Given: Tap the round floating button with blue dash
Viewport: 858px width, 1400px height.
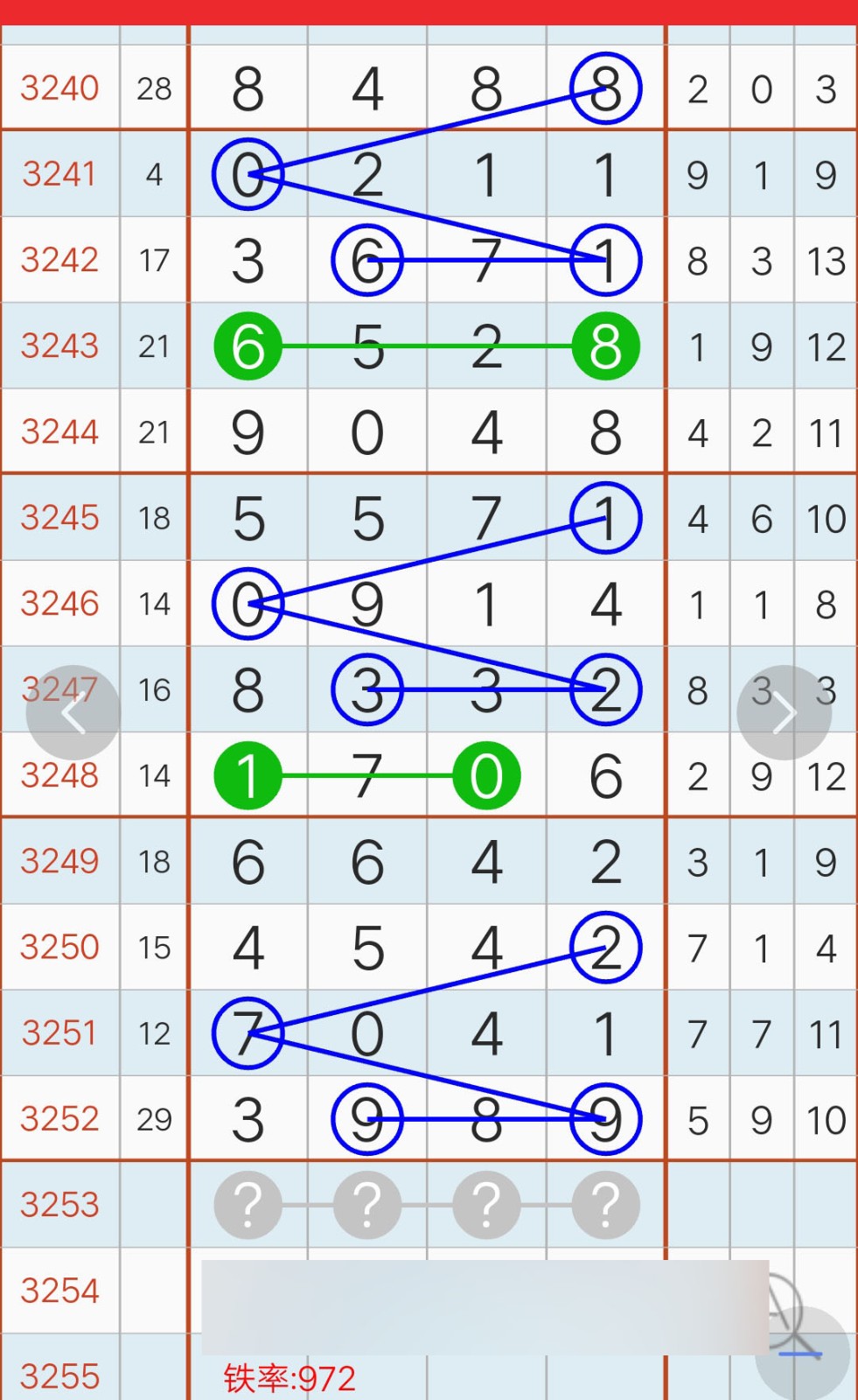Looking at the screenshot, I should [x=801, y=1353].
